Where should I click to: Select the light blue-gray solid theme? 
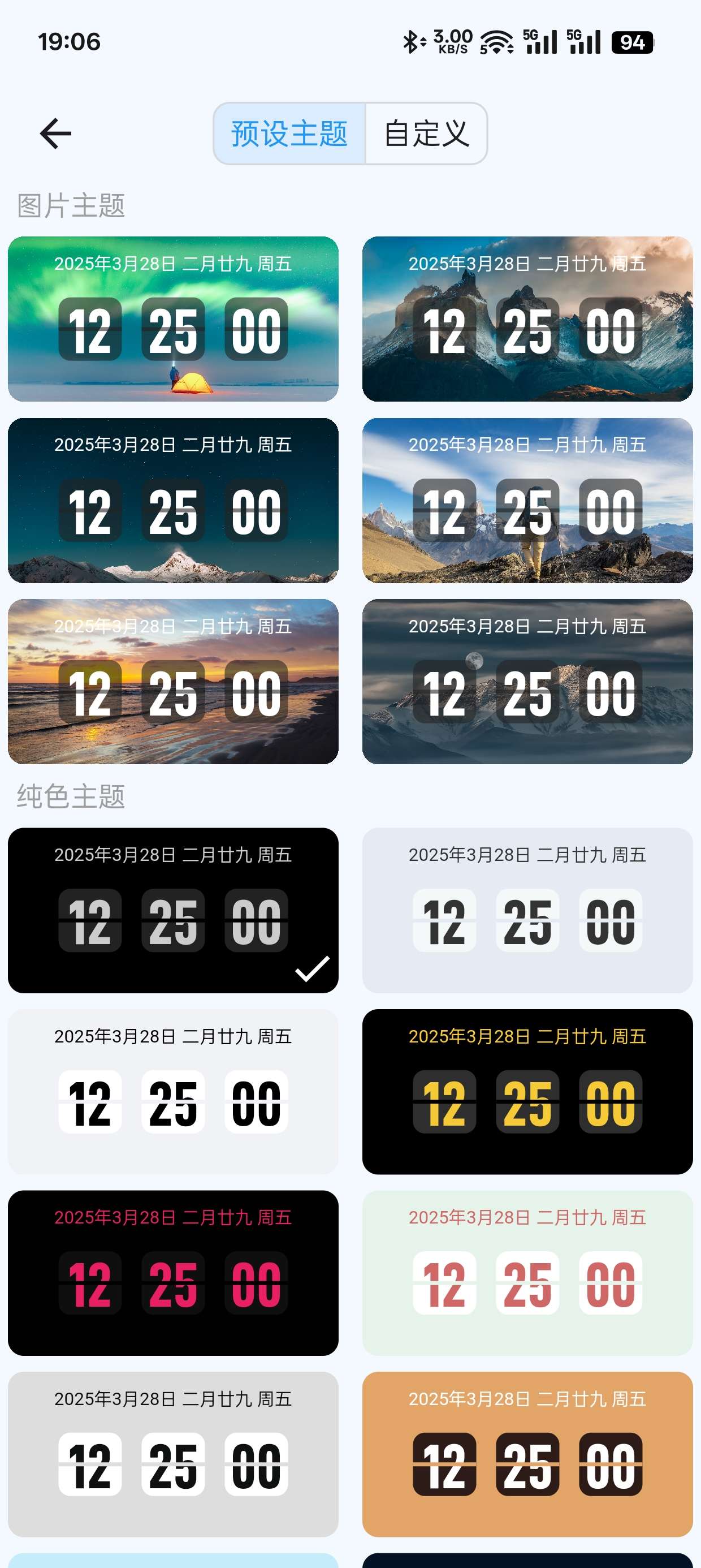(x=527, y=910)
